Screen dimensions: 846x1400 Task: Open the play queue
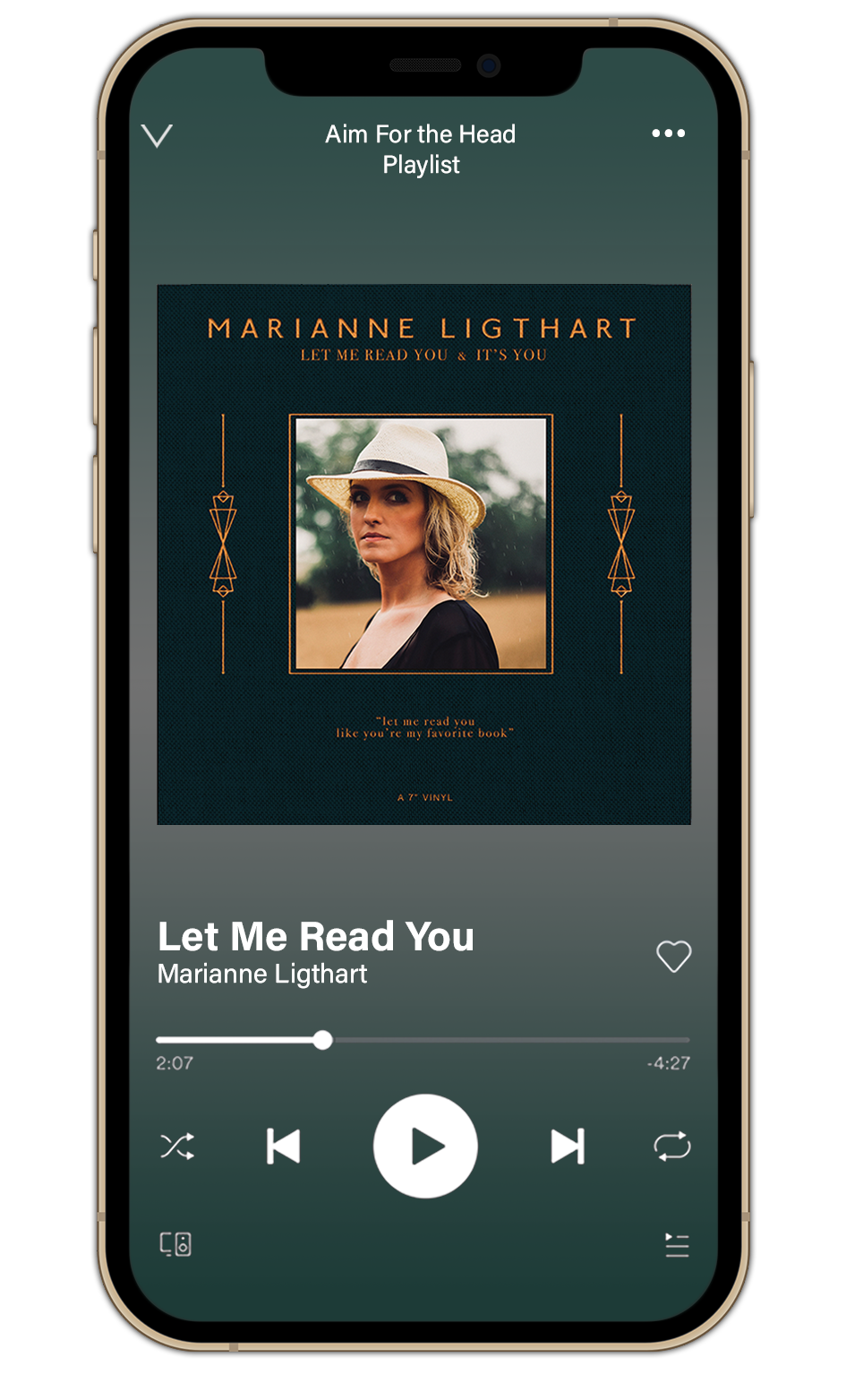click(677, 1245)
